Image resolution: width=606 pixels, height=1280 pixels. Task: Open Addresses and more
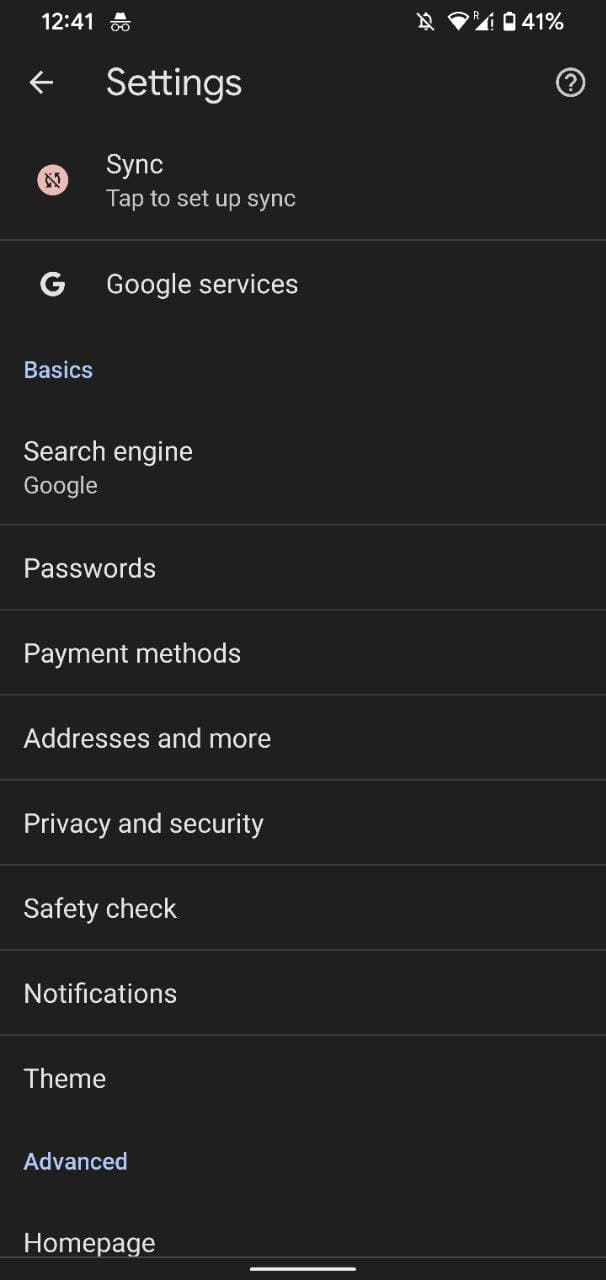click(x=147, y=738)
